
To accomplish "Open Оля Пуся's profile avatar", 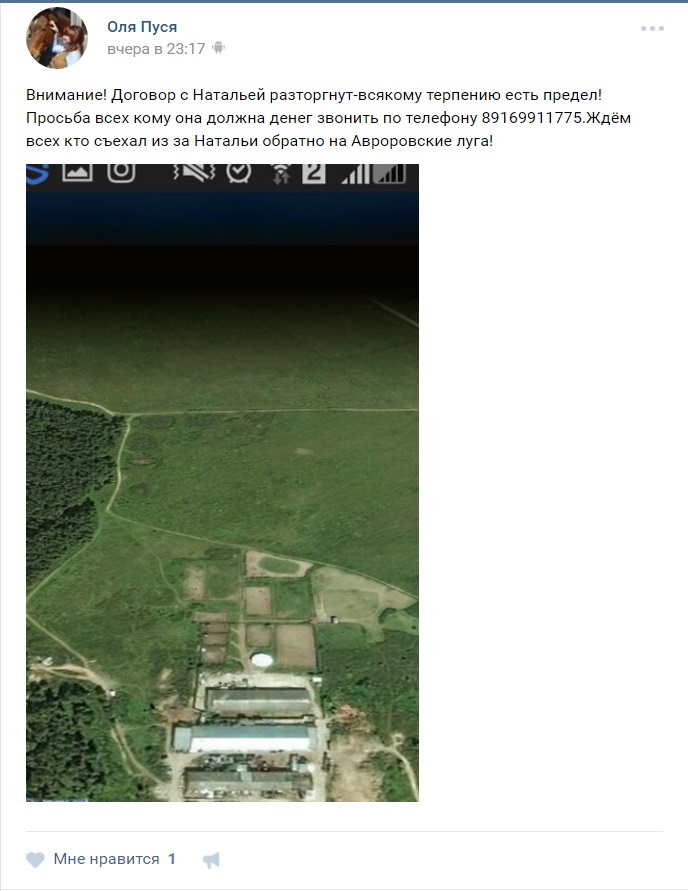I will pyautogui.click(x=56, y=37).
